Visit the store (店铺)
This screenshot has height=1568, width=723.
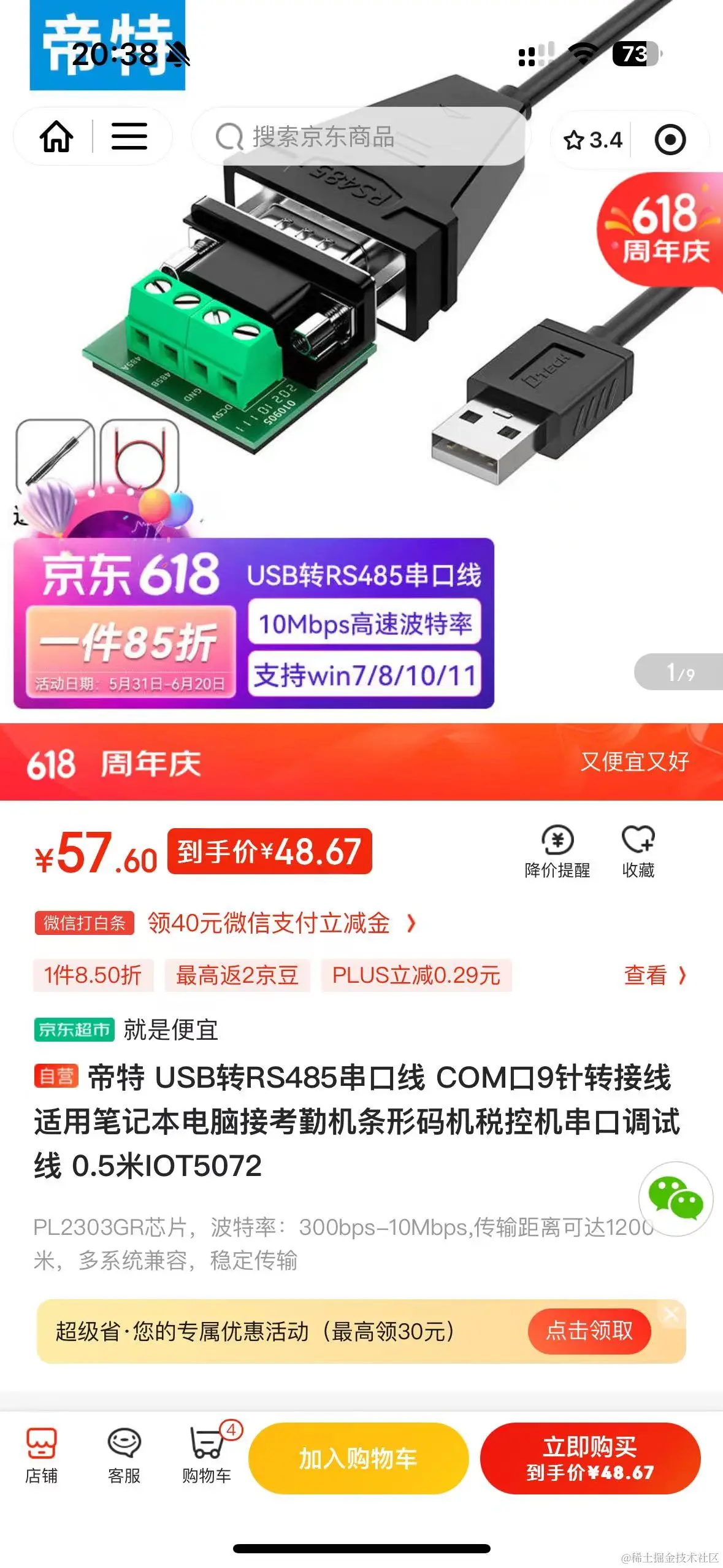(41, 1455)
